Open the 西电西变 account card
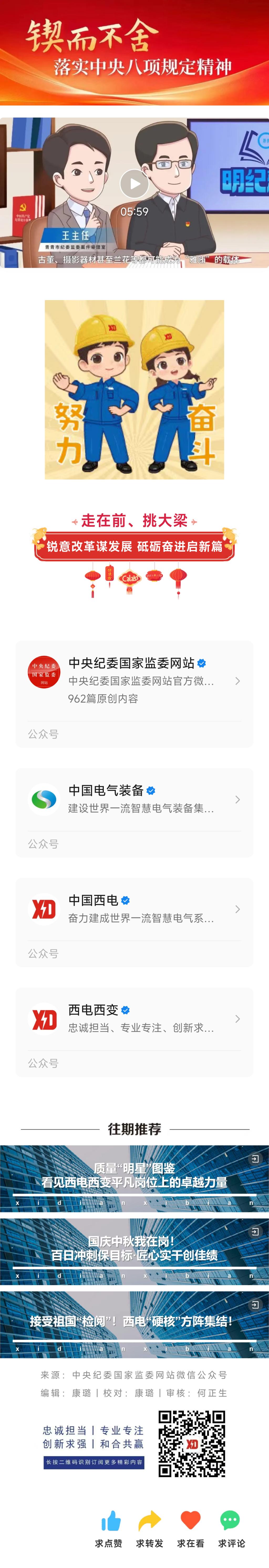This screenshot has width=269, height=1568. tap(134, 1018)
